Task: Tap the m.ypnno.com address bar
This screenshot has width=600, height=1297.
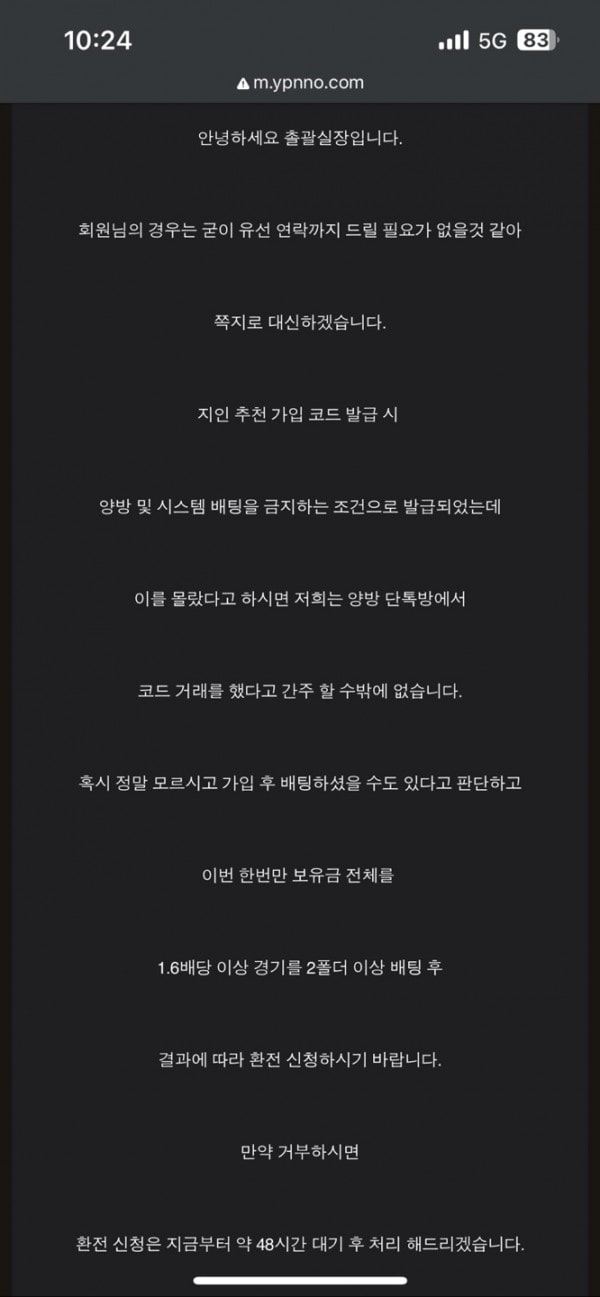Action: click(x=300, y=83)
